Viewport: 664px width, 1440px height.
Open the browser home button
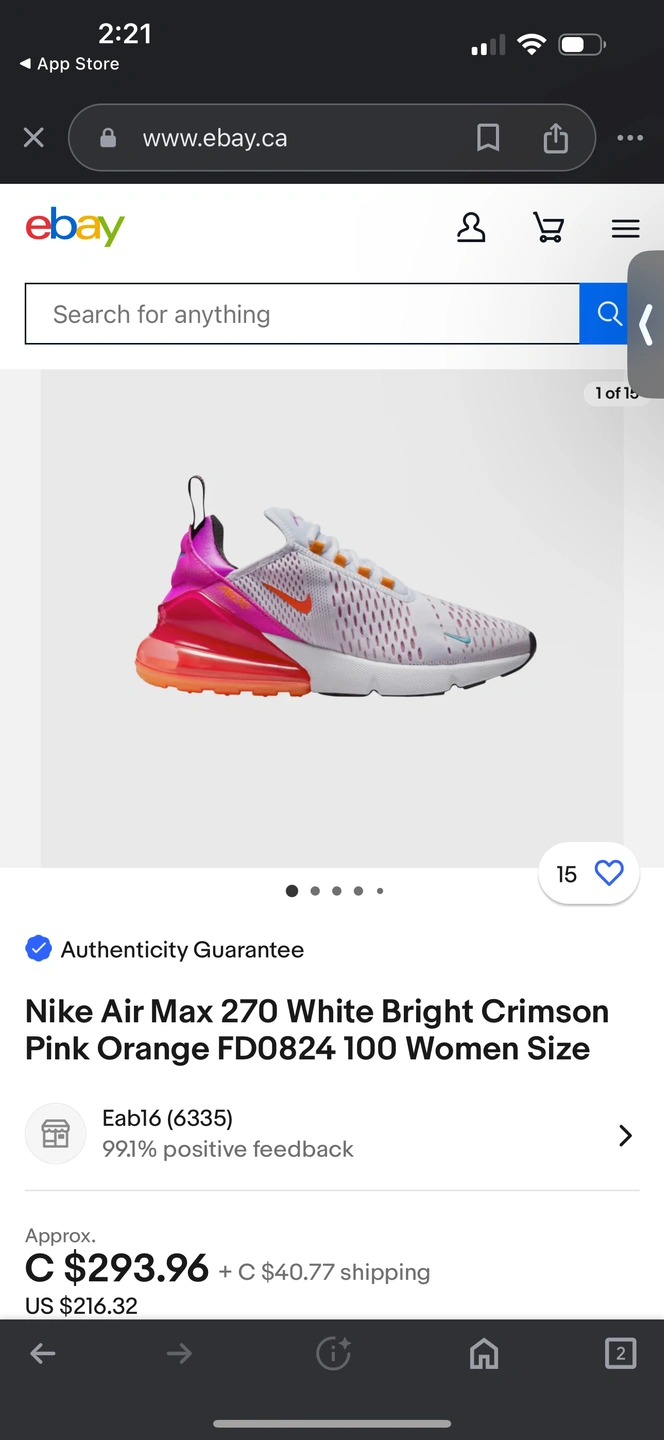pos(484,1354)
